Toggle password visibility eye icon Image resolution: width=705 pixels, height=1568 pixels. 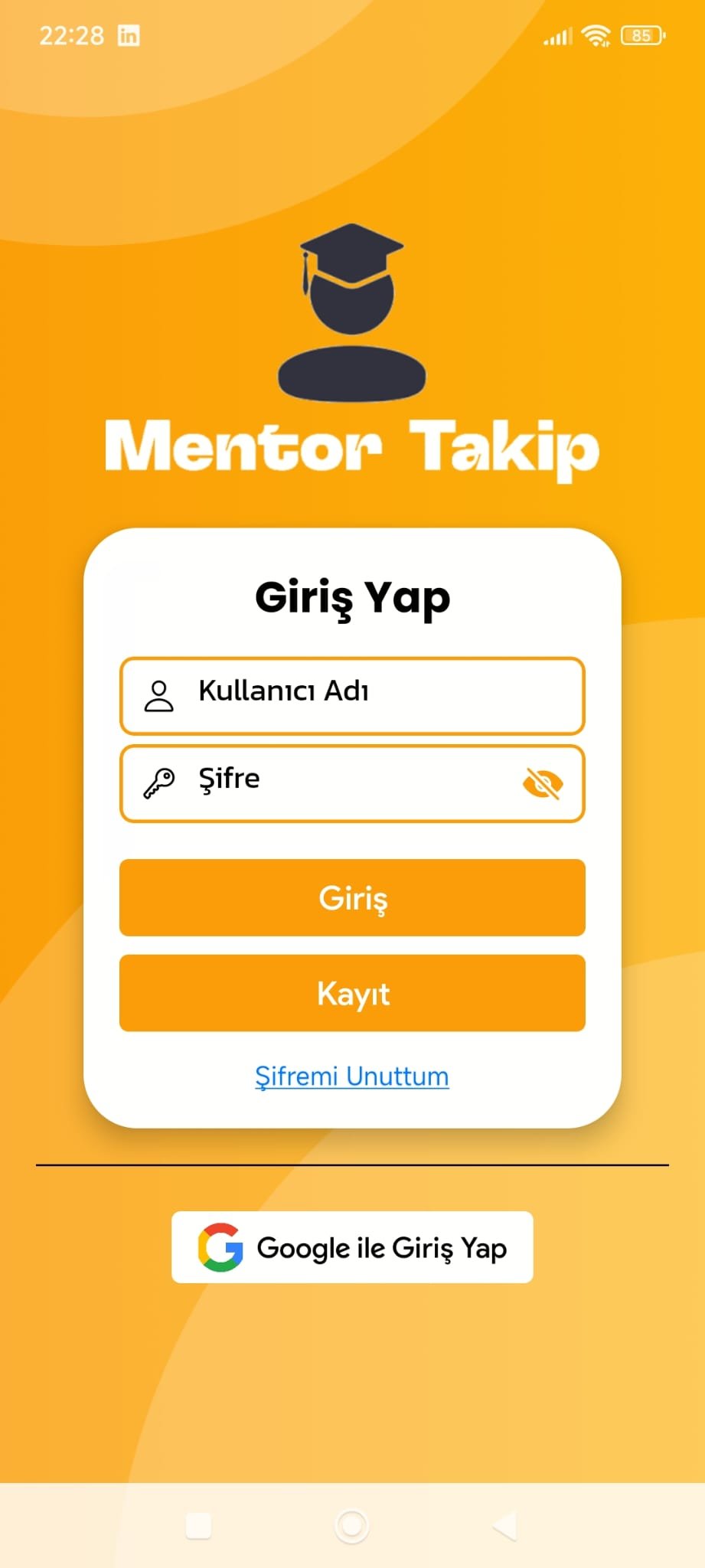543,783
